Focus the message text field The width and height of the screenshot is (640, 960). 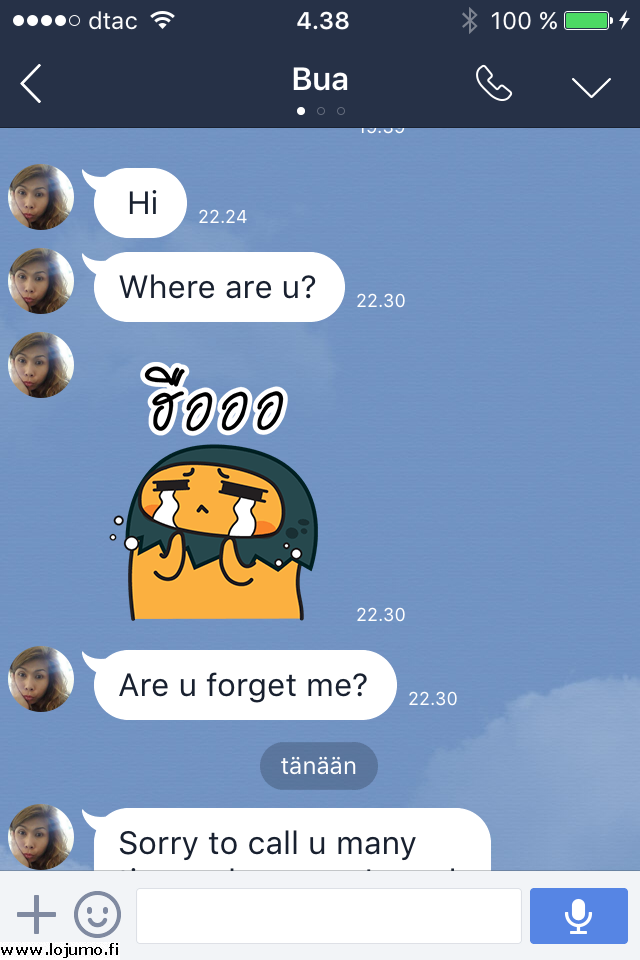point(328,915)
